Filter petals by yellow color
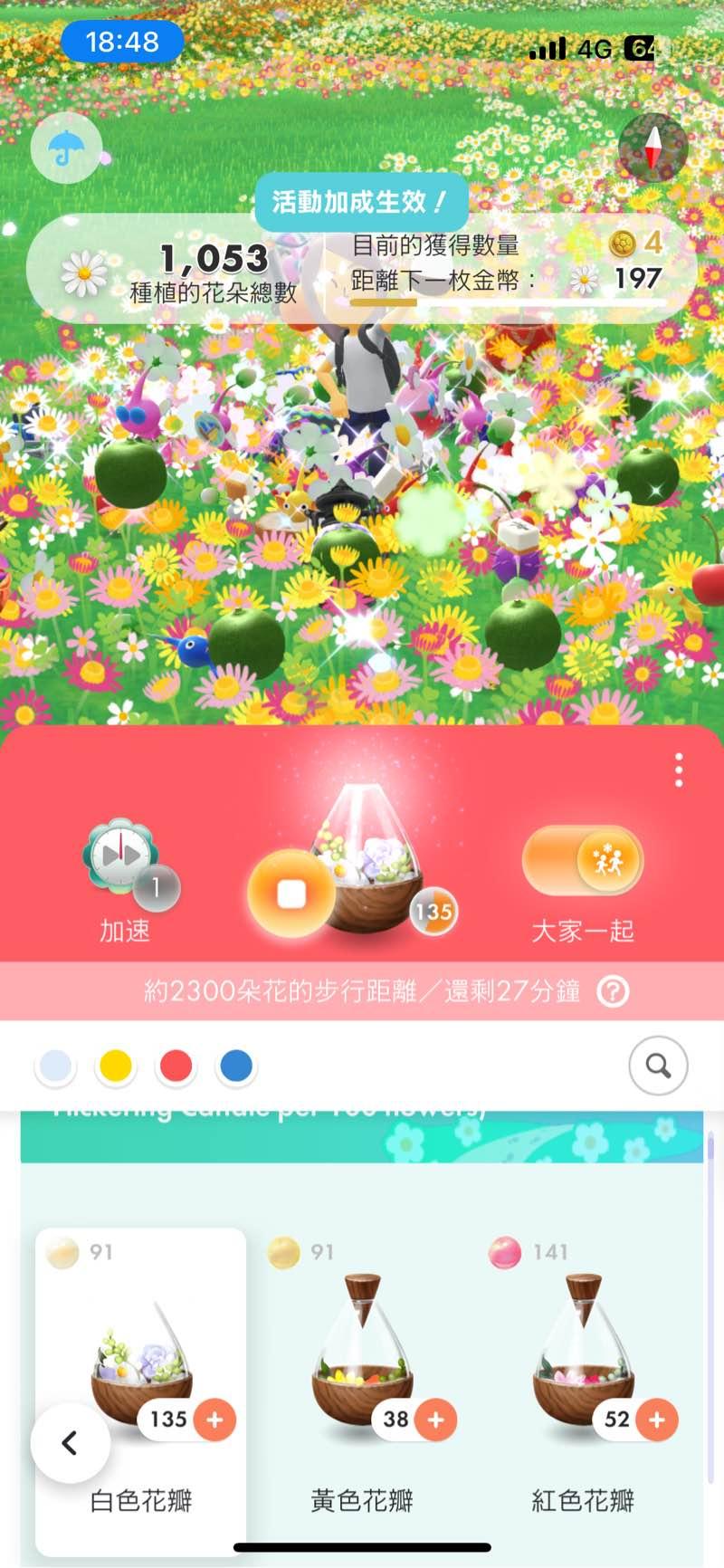This screenshot has width=724, height=1568. 116,1066
